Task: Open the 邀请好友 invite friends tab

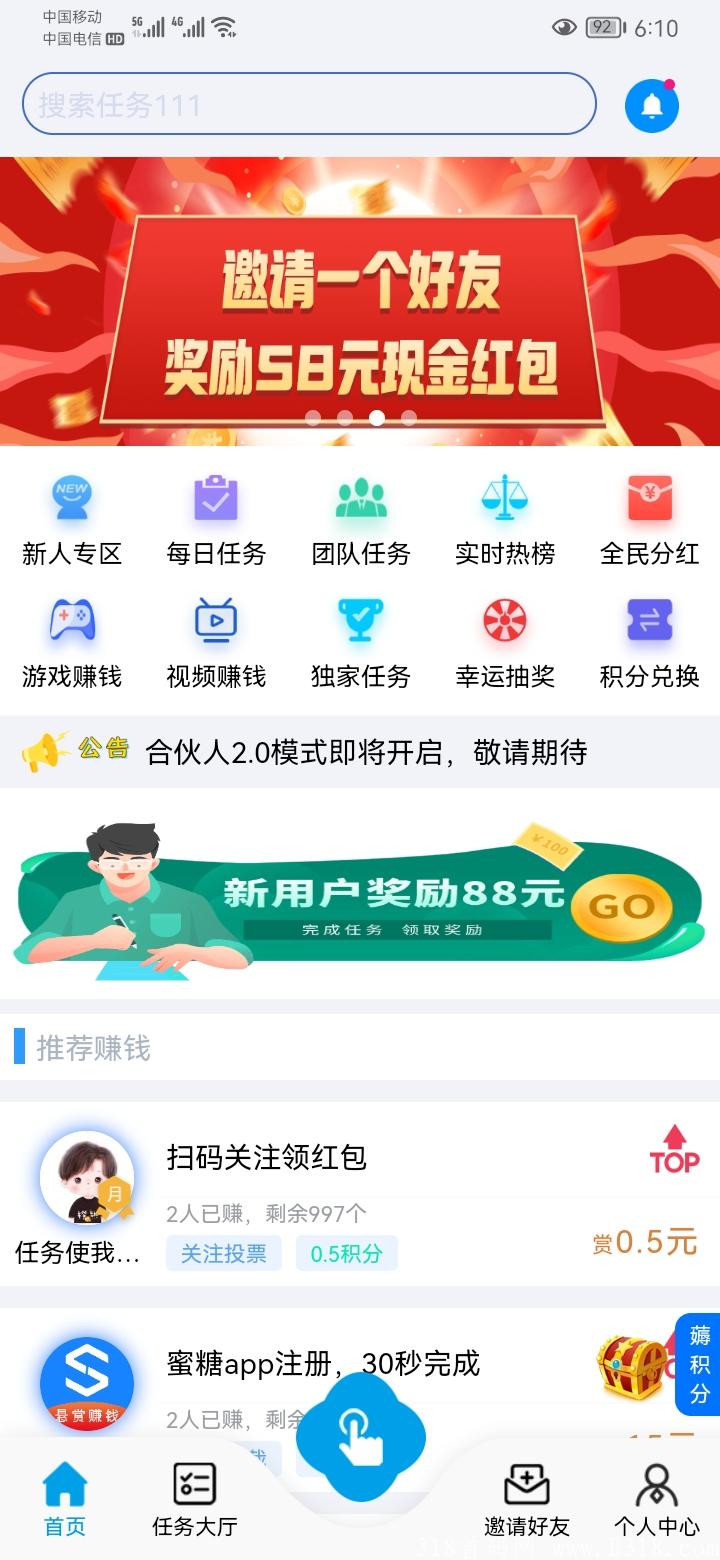Action: 527,1500
